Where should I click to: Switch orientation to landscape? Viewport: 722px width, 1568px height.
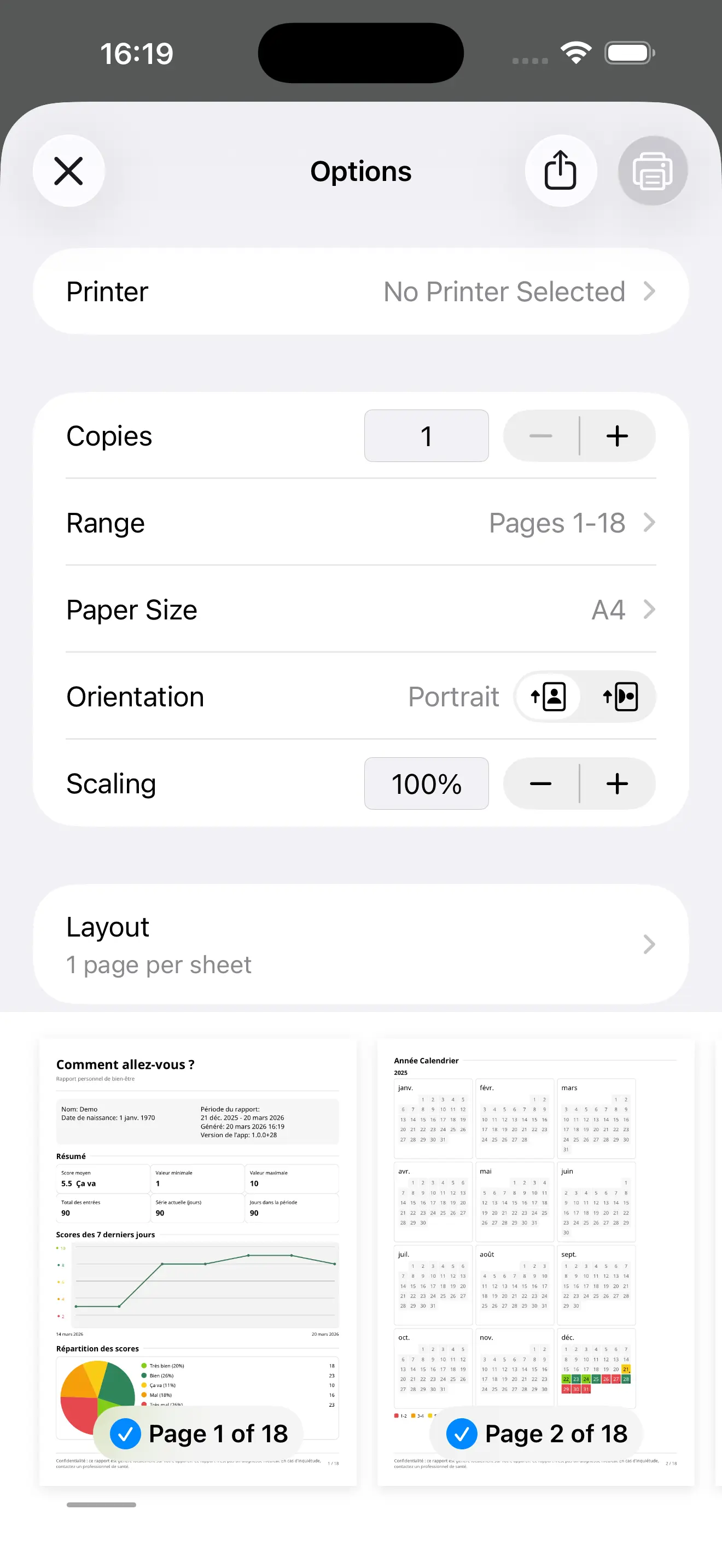click(x=620, y=697)
